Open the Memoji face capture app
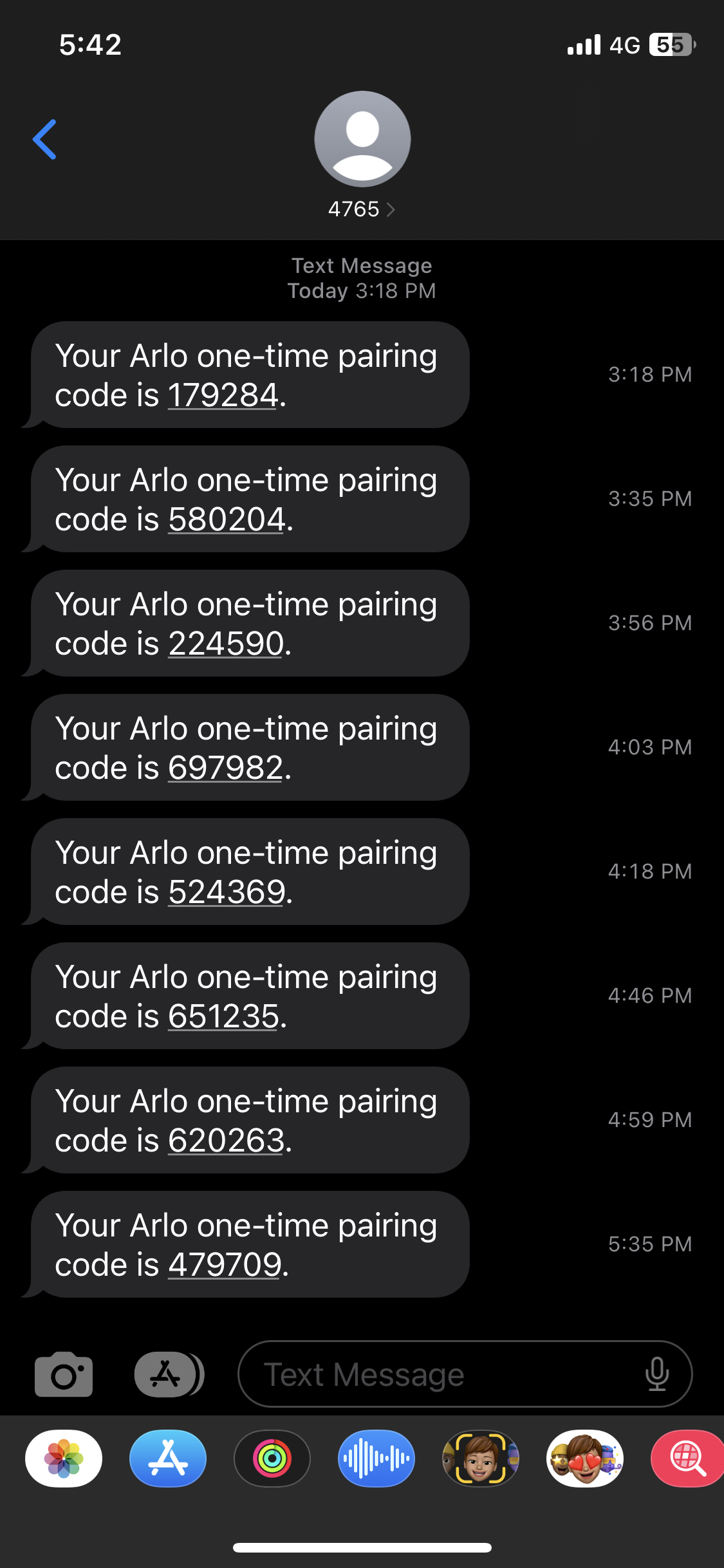 (x=481, y=1459)
